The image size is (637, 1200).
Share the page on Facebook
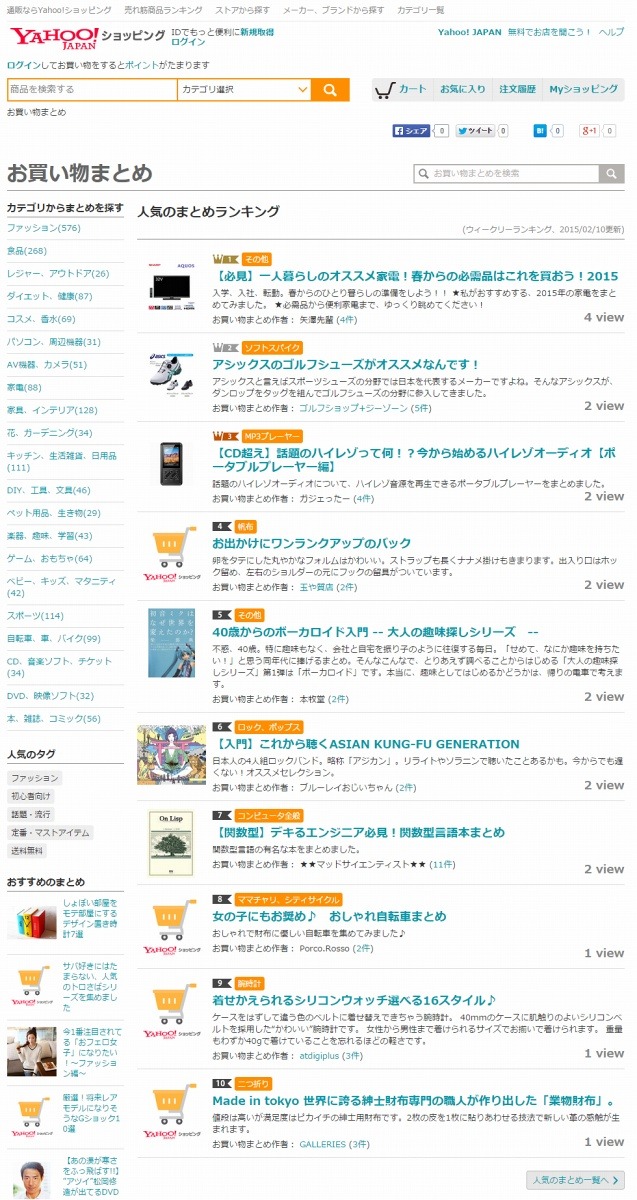pos(411,131)
